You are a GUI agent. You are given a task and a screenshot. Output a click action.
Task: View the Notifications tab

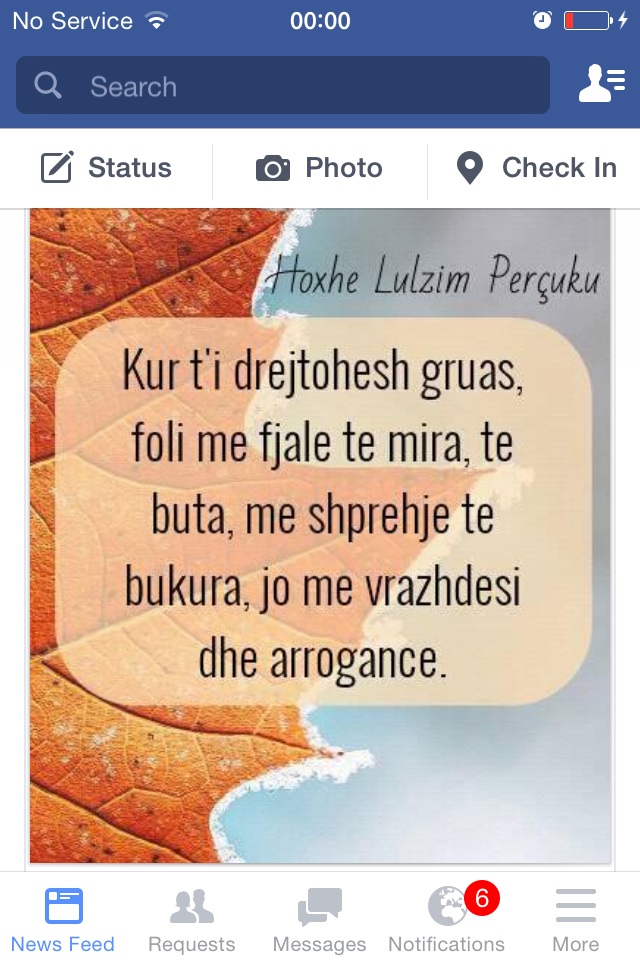click(x=447, y=920)
